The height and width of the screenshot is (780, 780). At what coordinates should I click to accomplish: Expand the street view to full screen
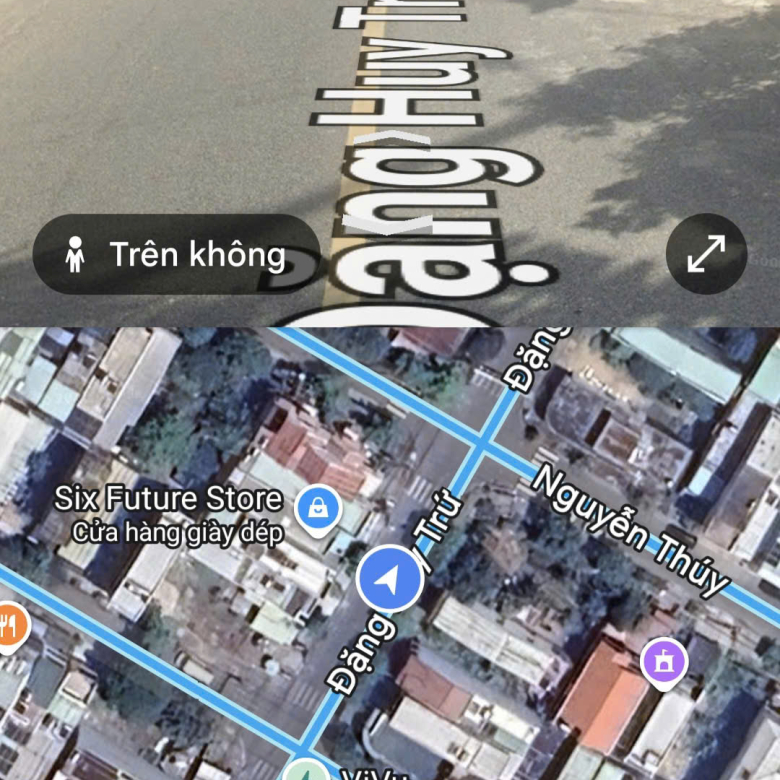point(706,254)
